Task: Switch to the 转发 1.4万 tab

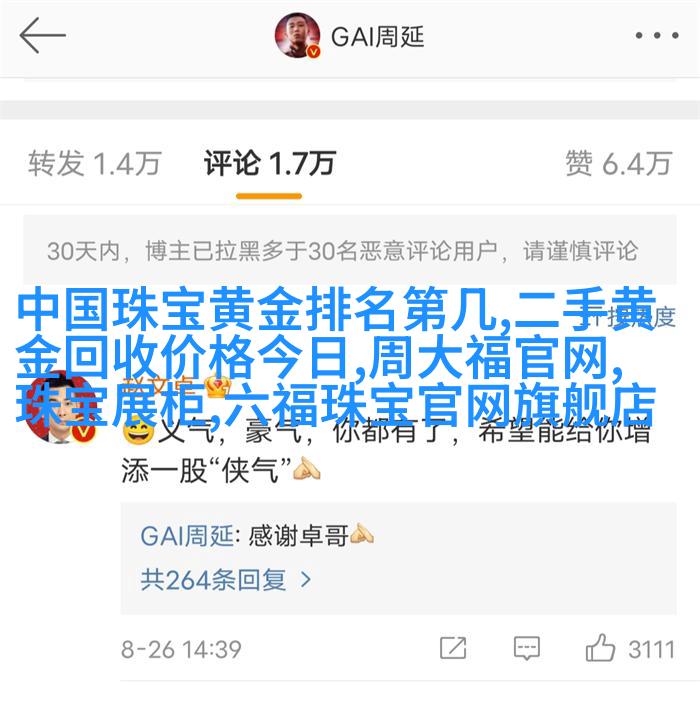Action: click(x=95, y=163)
